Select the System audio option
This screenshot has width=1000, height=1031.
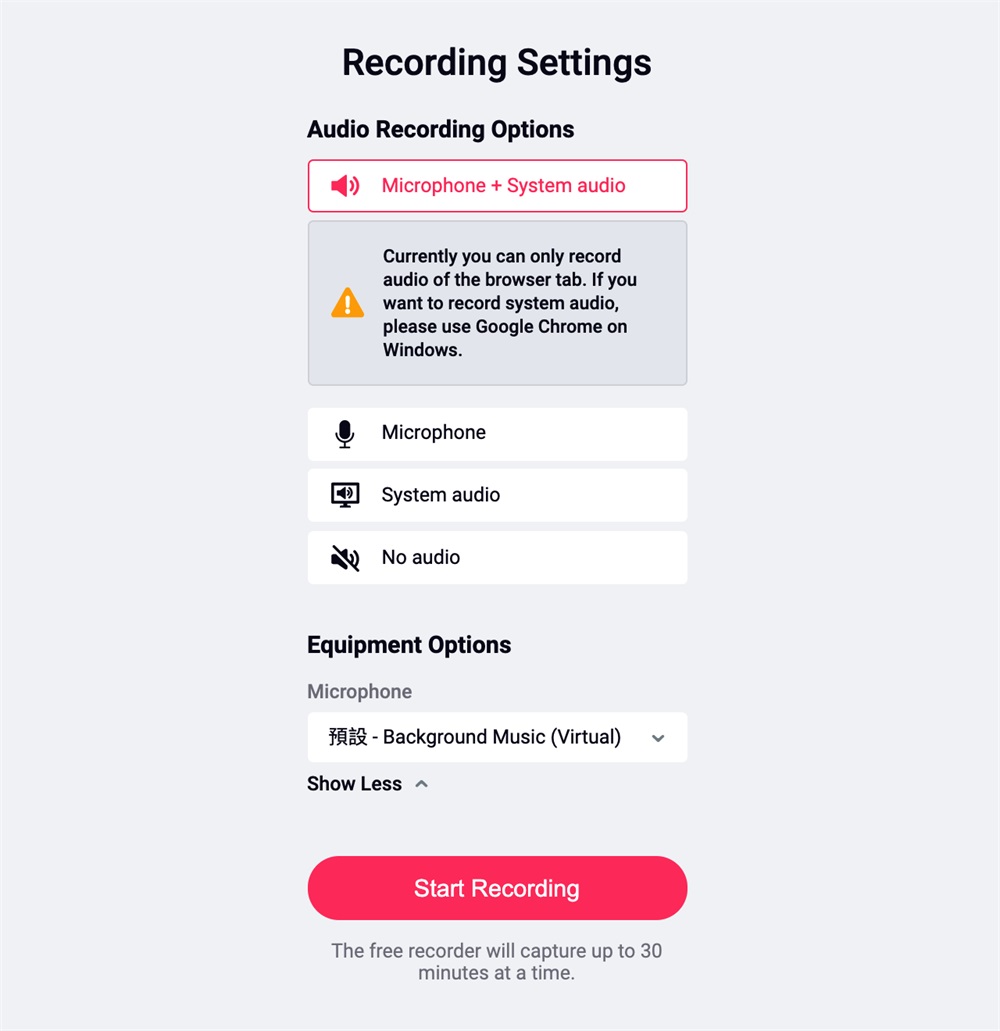pyautogui.click(x=497, y=495)
